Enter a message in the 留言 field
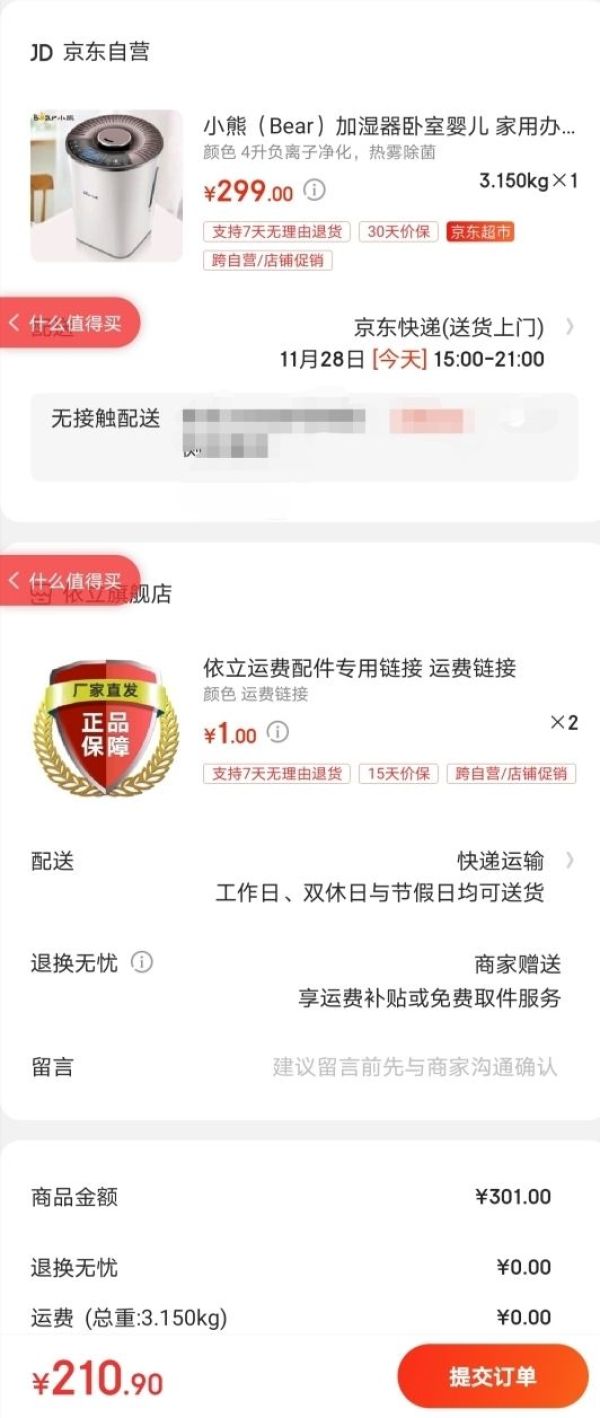This screenshot has width=600, height=1418. coord(414,1067)
